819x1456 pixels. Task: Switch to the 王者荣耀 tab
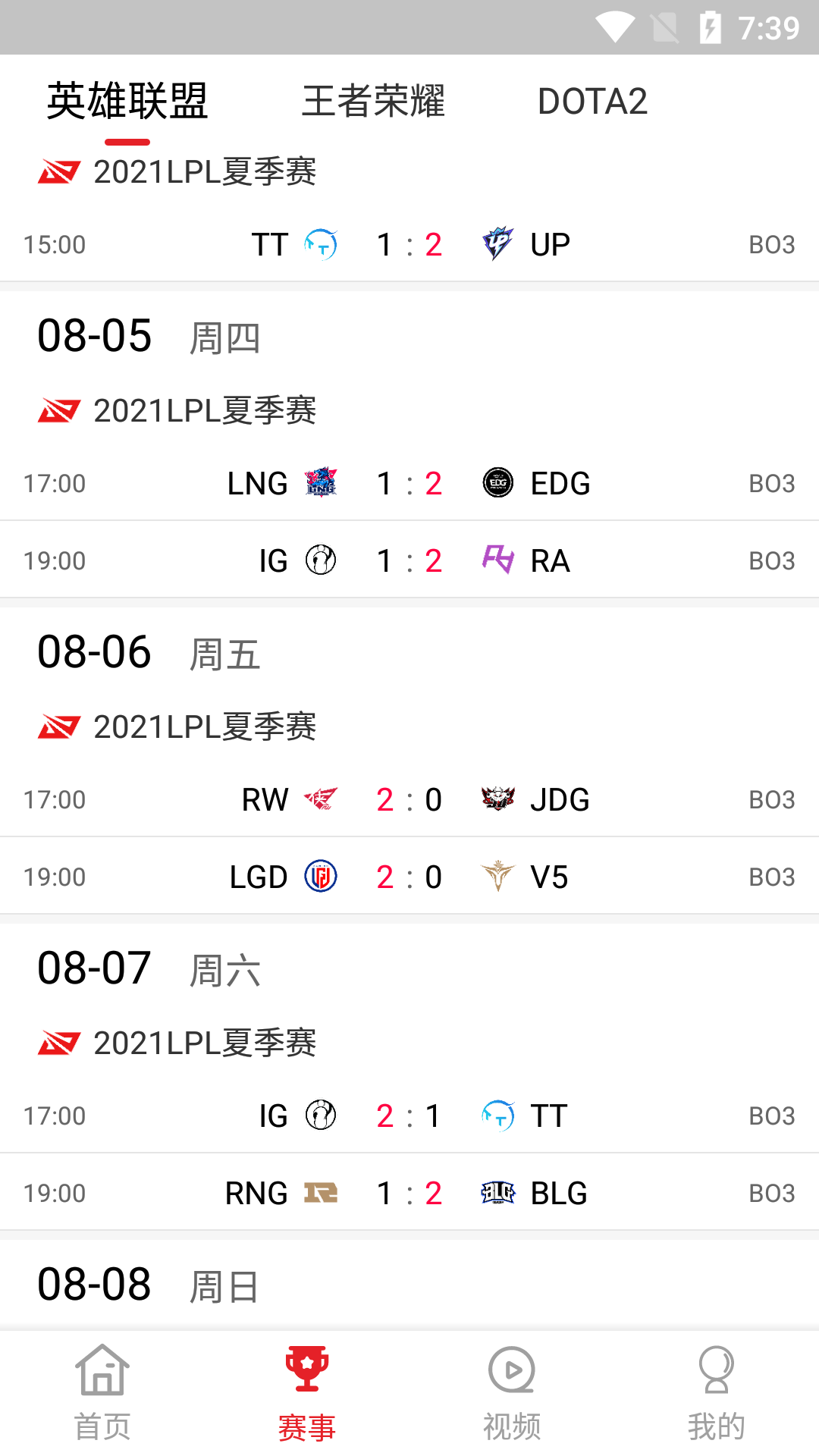coord(372,102)
